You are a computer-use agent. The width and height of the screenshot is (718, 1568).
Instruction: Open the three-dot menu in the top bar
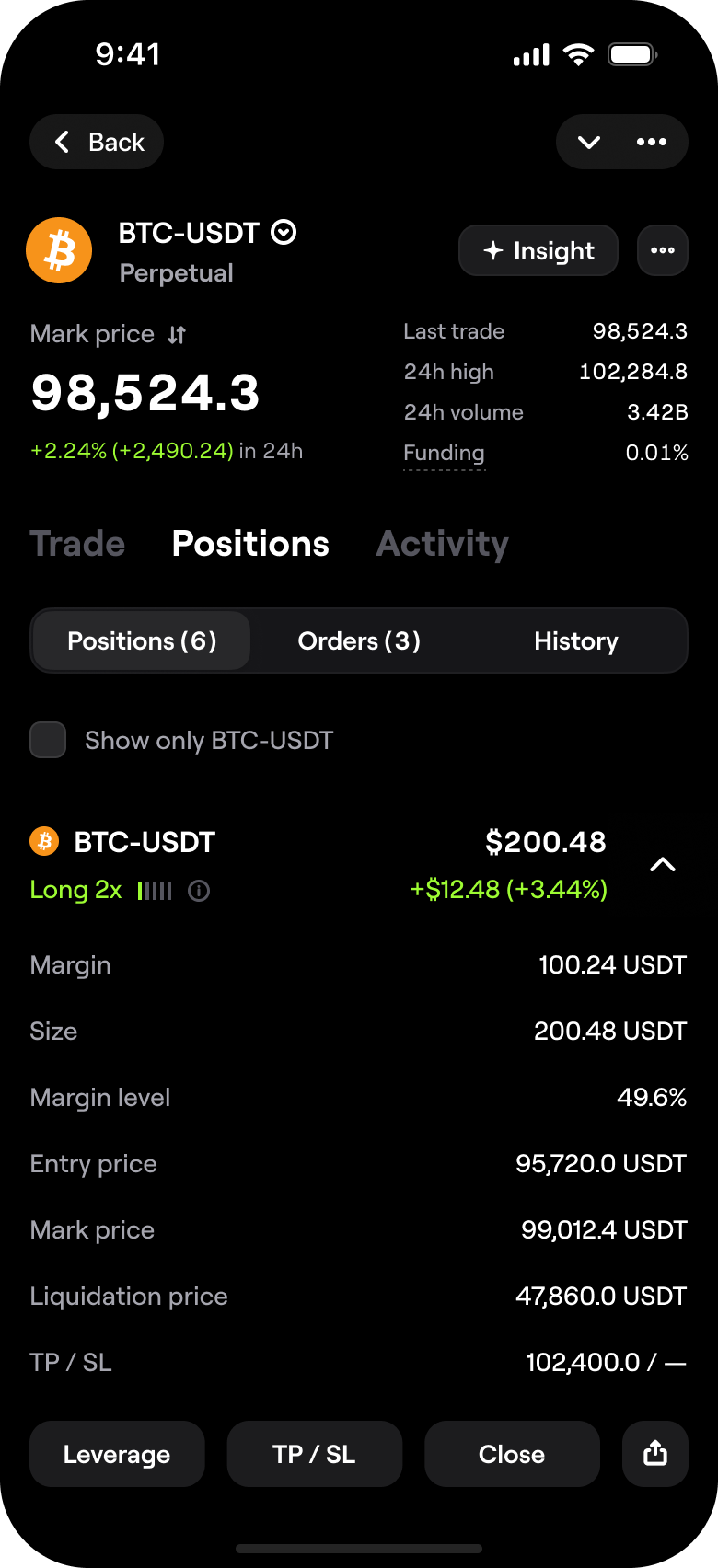(x=651, y=142)
